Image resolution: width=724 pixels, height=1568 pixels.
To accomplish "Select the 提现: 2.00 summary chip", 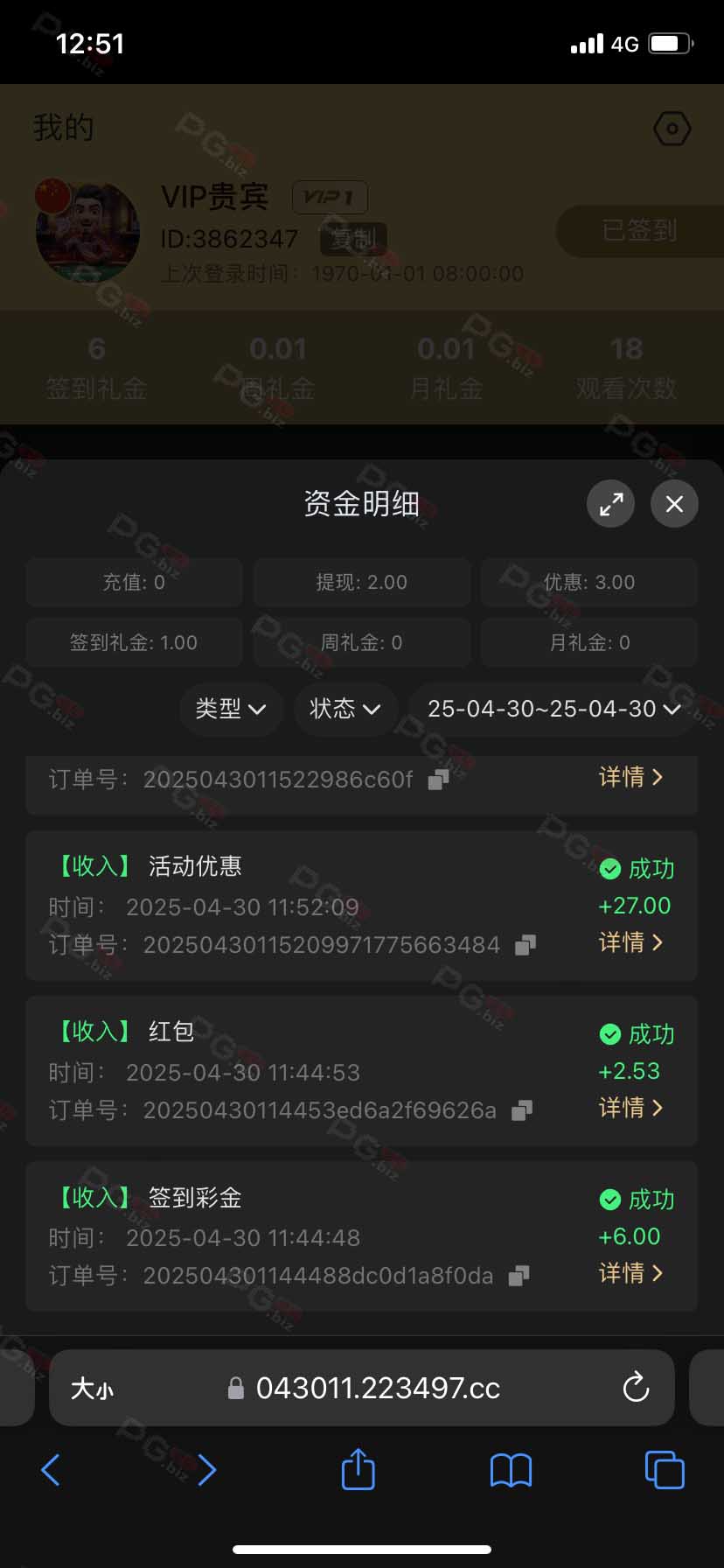I will (x=362, y=583).
